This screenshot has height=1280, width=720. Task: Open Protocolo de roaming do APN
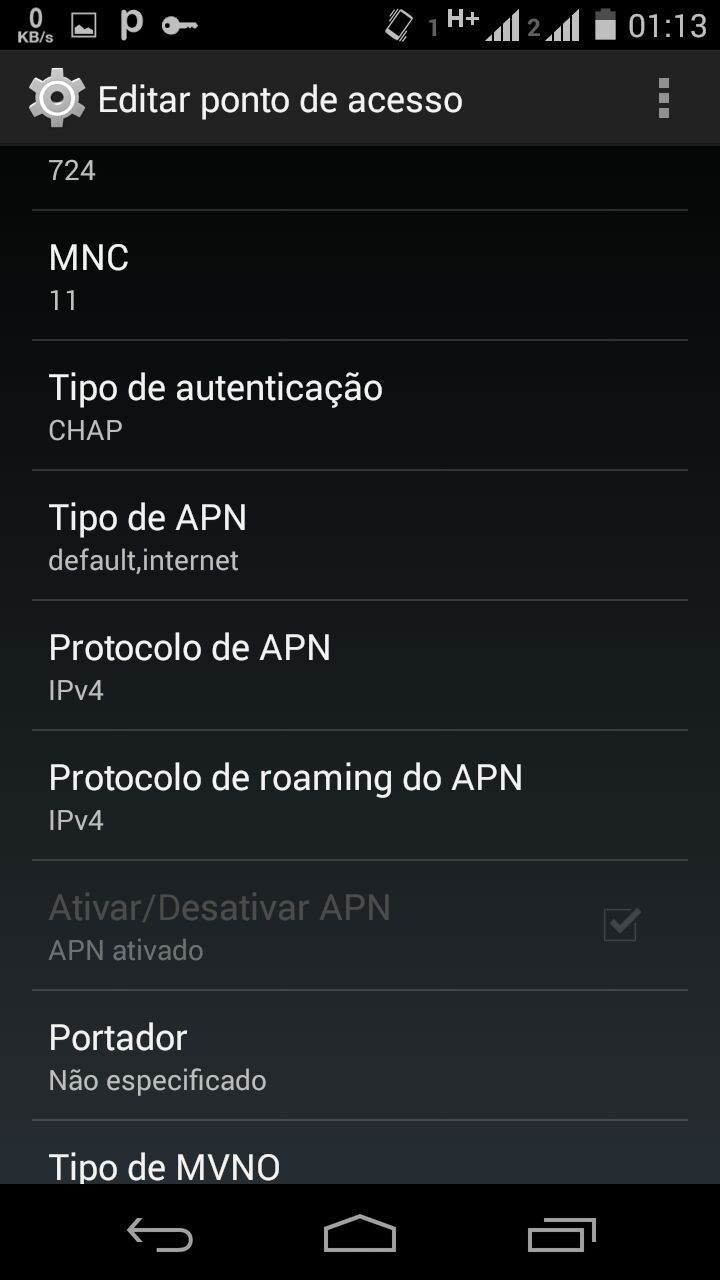click(x=360, y=796)
